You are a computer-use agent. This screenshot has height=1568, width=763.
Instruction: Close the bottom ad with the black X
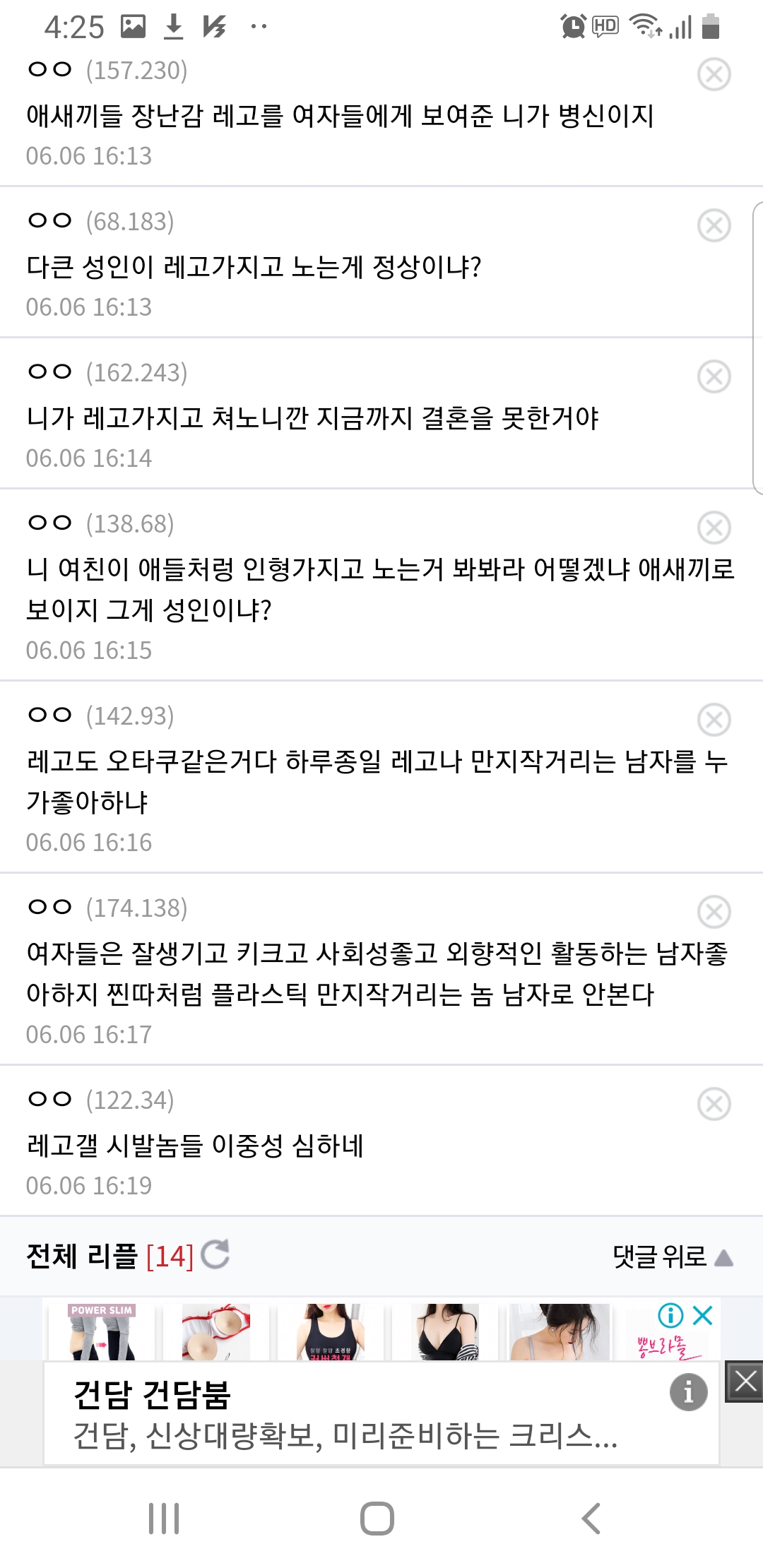[x=745, y=1381]
